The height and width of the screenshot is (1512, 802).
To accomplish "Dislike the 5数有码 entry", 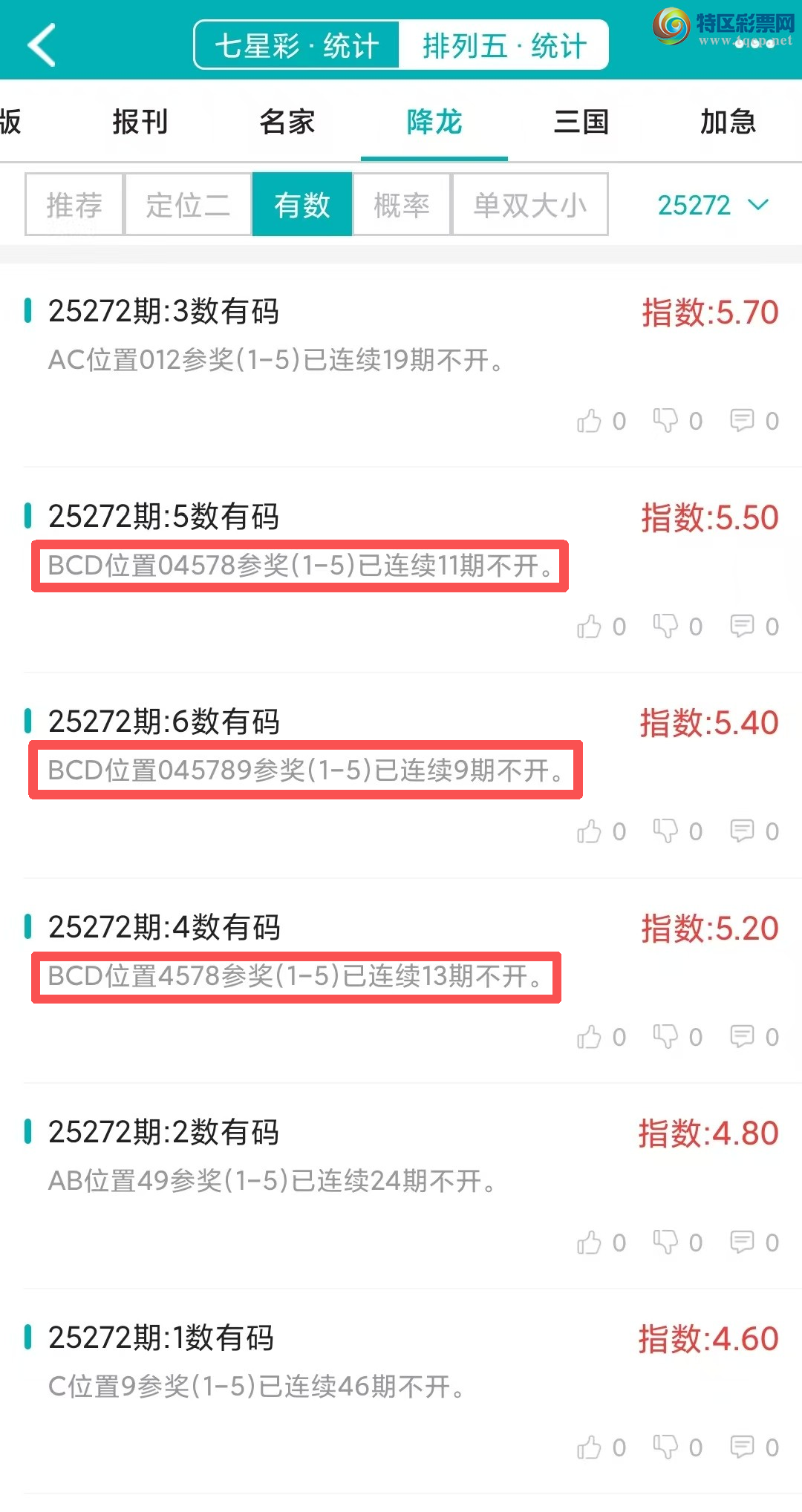I will 665,626.
